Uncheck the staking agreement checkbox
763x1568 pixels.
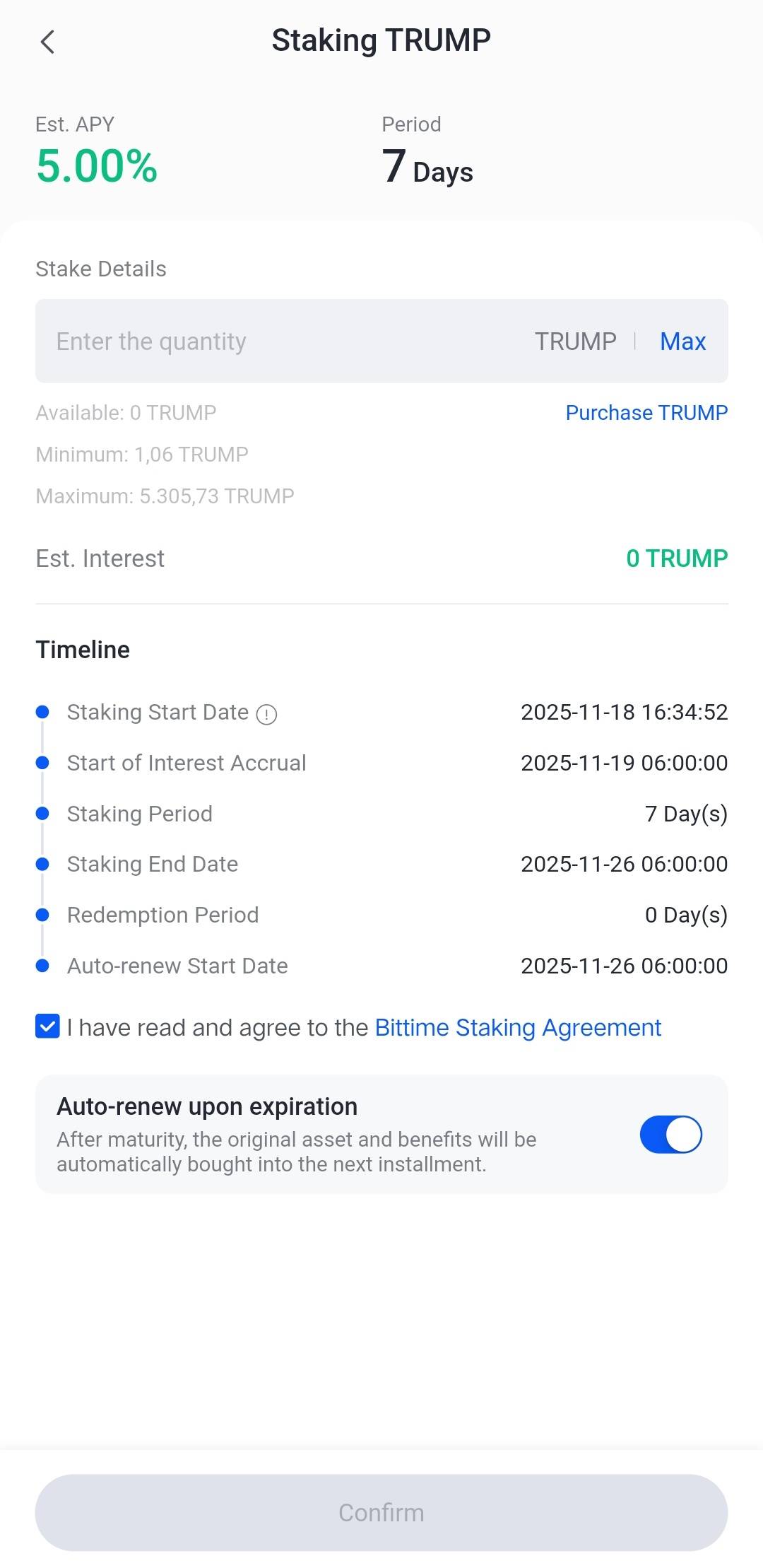[47, 1026]
